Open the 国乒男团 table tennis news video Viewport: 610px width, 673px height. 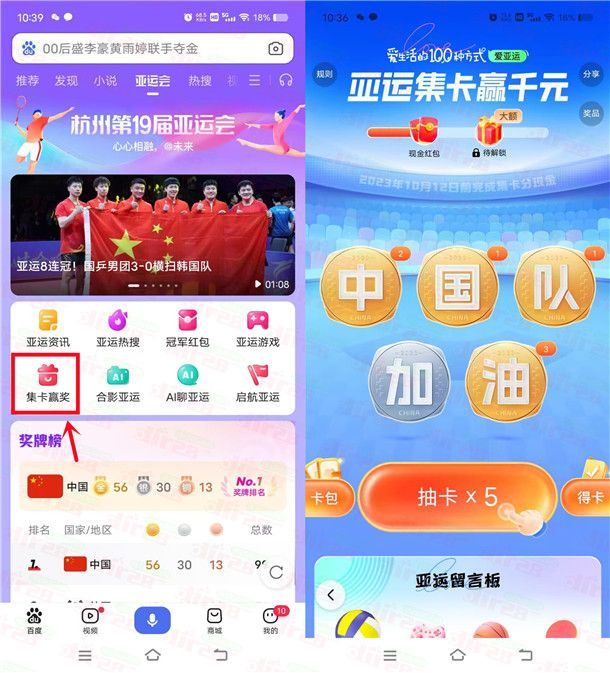pos(153,235)
